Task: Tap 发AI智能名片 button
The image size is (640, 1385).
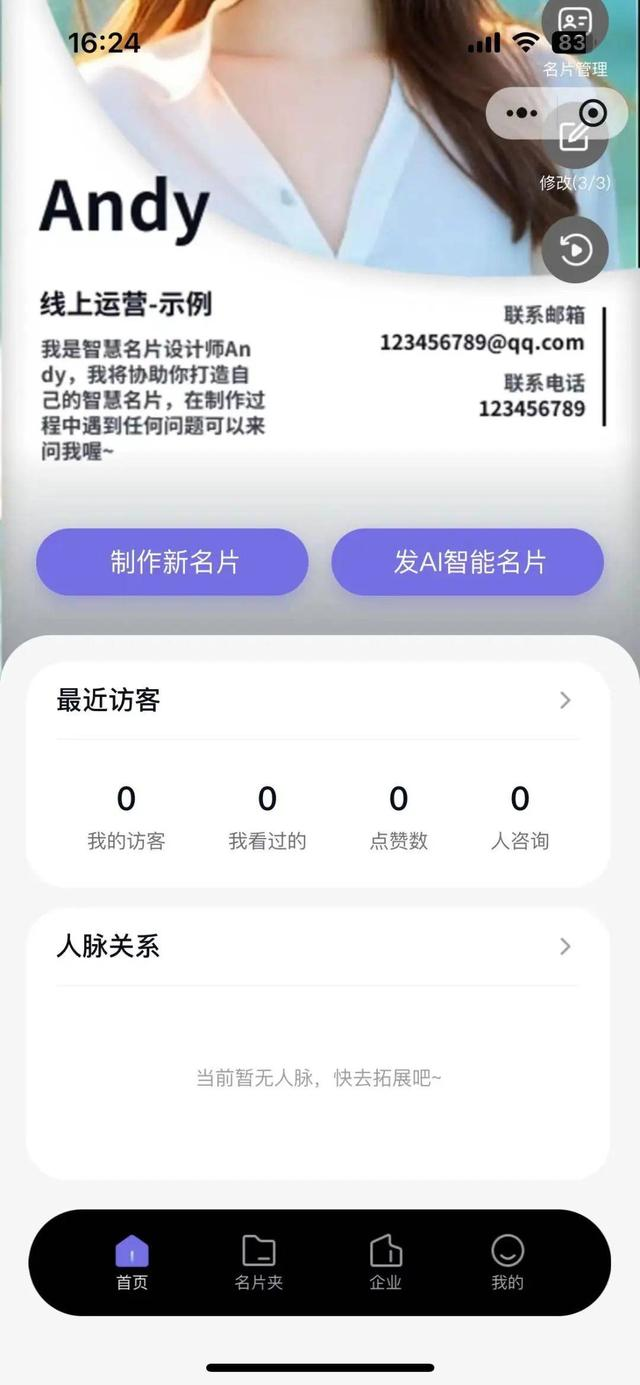Action: tap(468, 562)
